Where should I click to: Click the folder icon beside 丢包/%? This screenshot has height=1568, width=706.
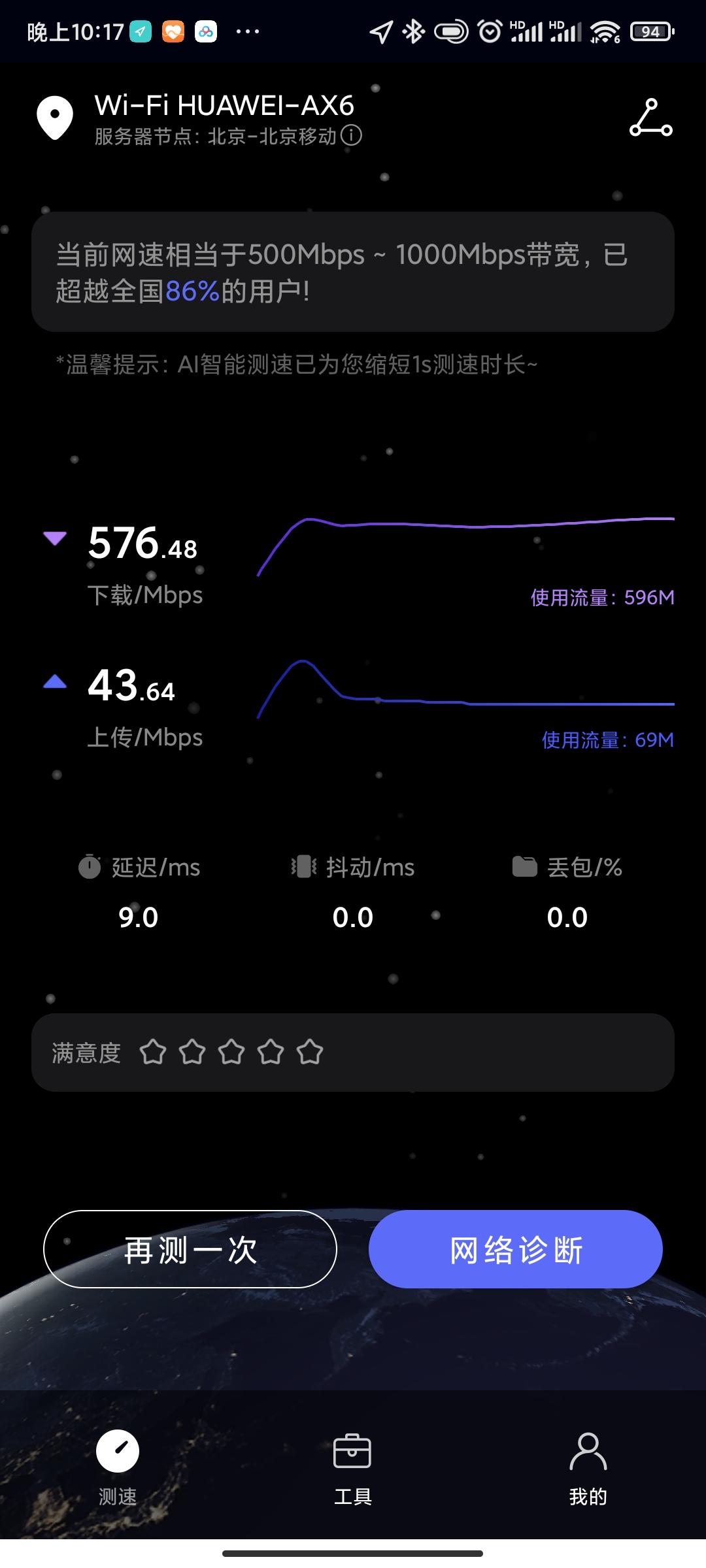pyautogui.click(x=523, y=867)
